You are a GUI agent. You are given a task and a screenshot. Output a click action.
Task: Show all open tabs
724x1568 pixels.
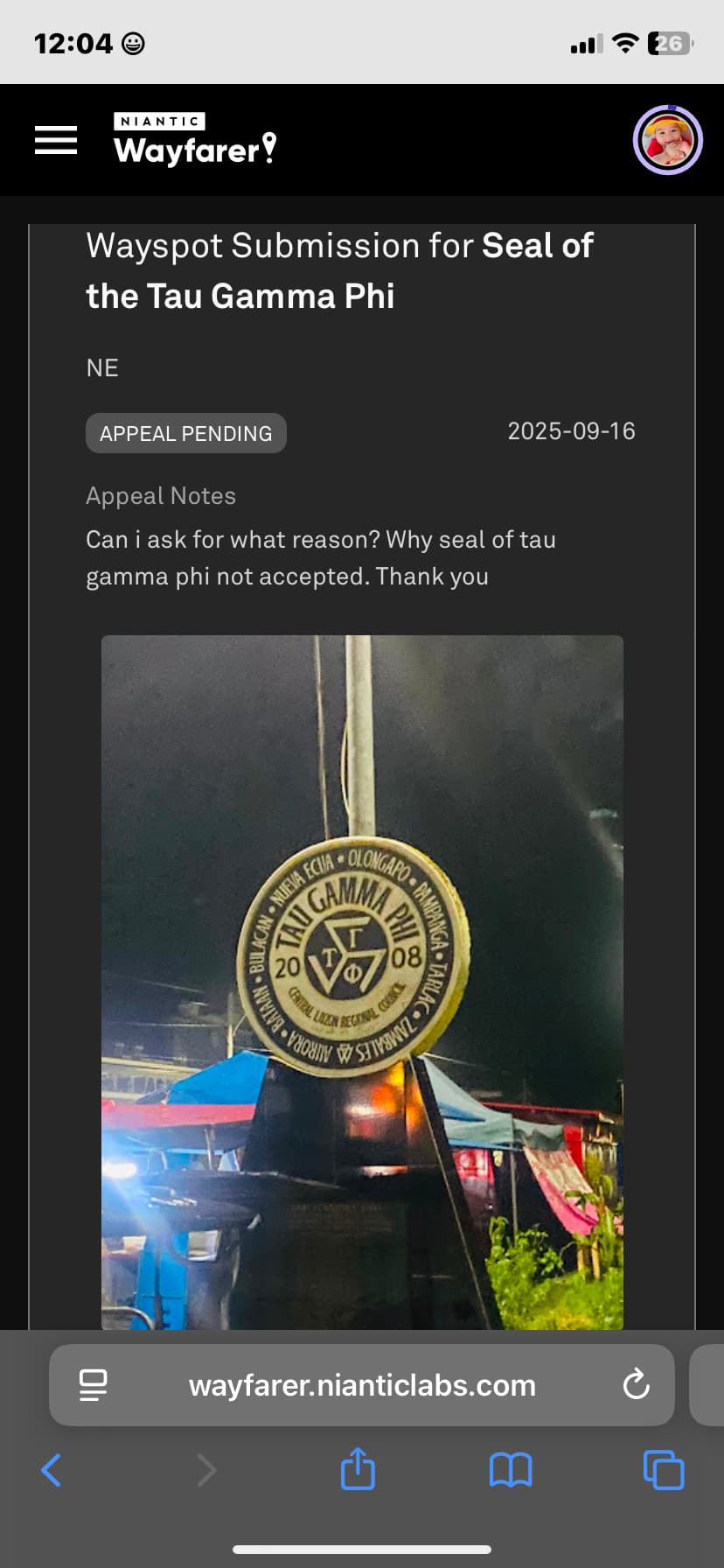664,1470
